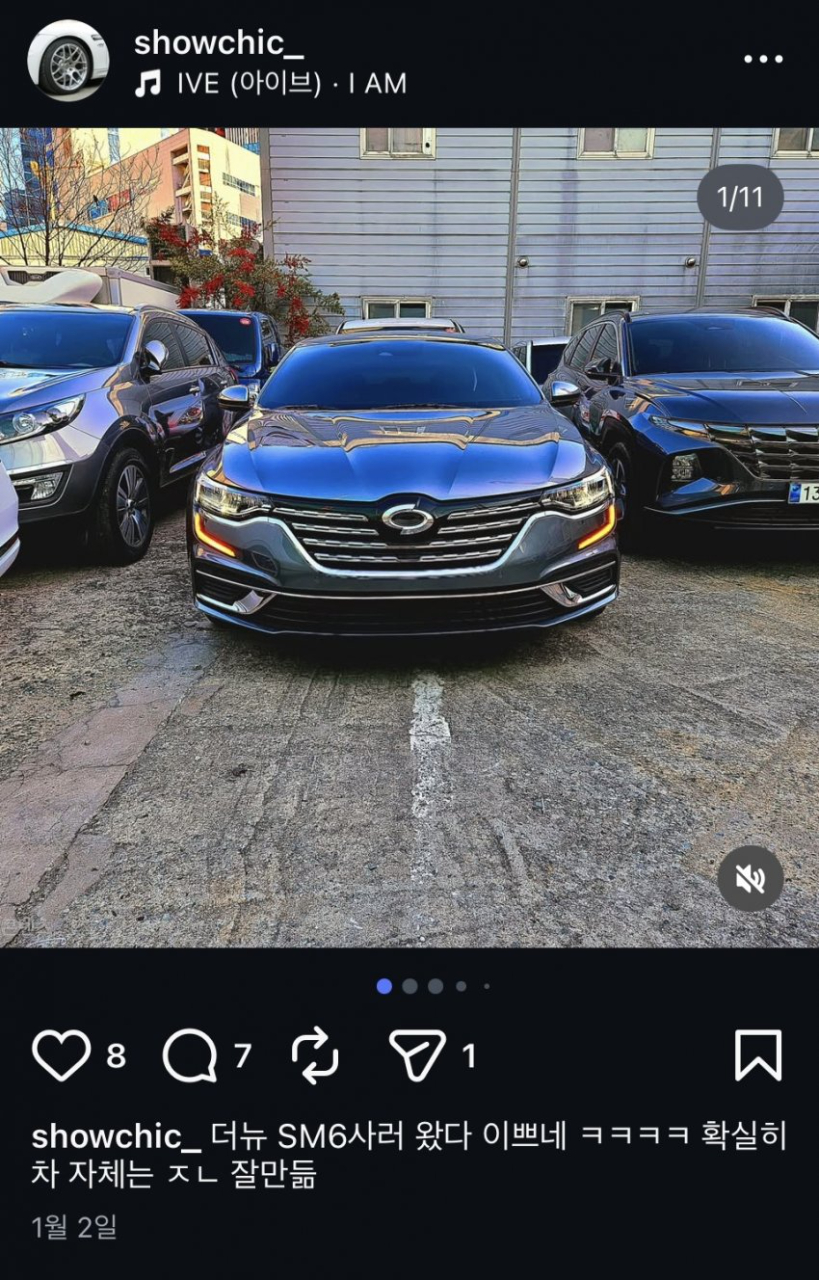Screen dimensions: 819x1280
Task: Like this post by showchic_
Action: pos(62,1055)
